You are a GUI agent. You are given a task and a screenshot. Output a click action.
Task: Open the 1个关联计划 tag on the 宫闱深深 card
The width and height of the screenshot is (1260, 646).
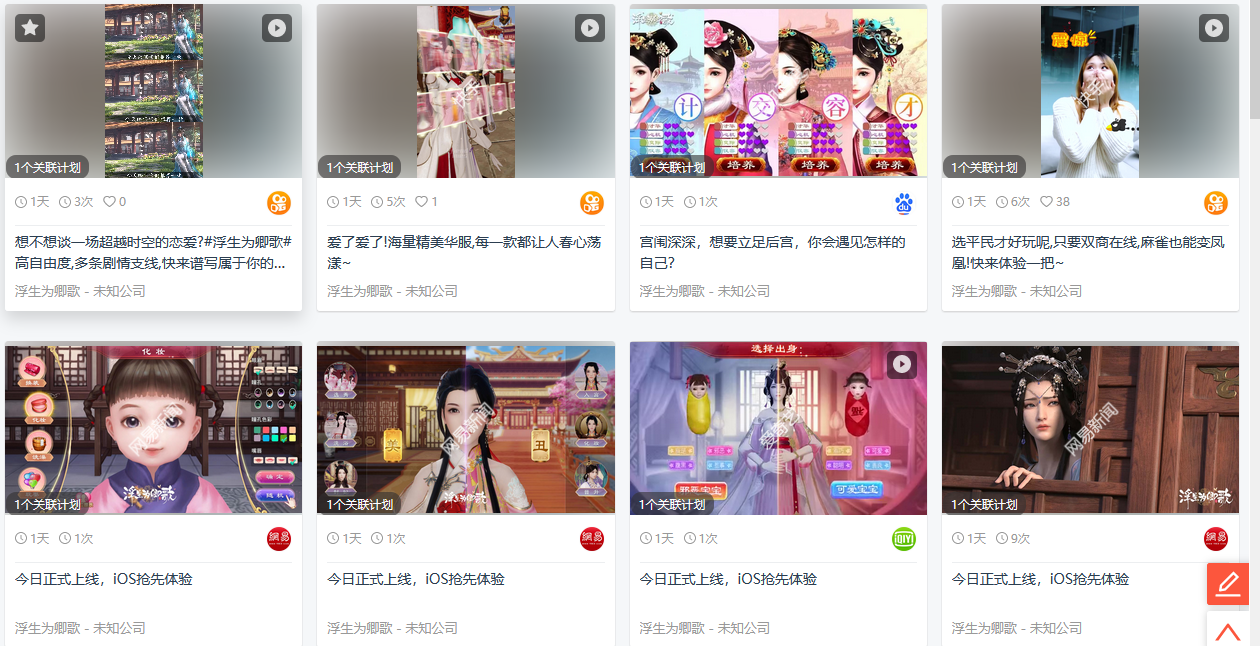click(x=672, y=168)
